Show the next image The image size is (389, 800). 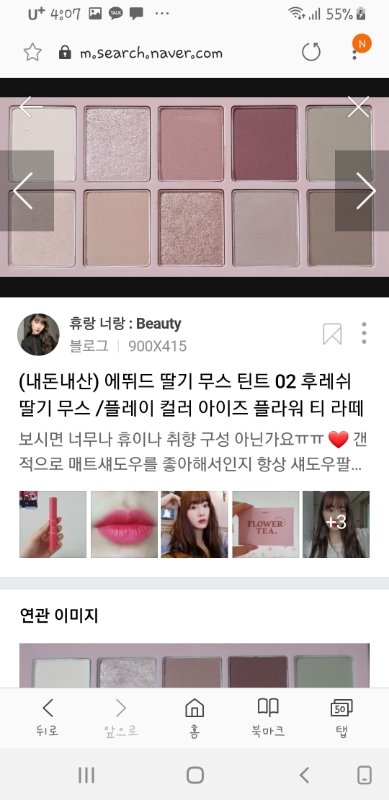[x=362, y=191]
